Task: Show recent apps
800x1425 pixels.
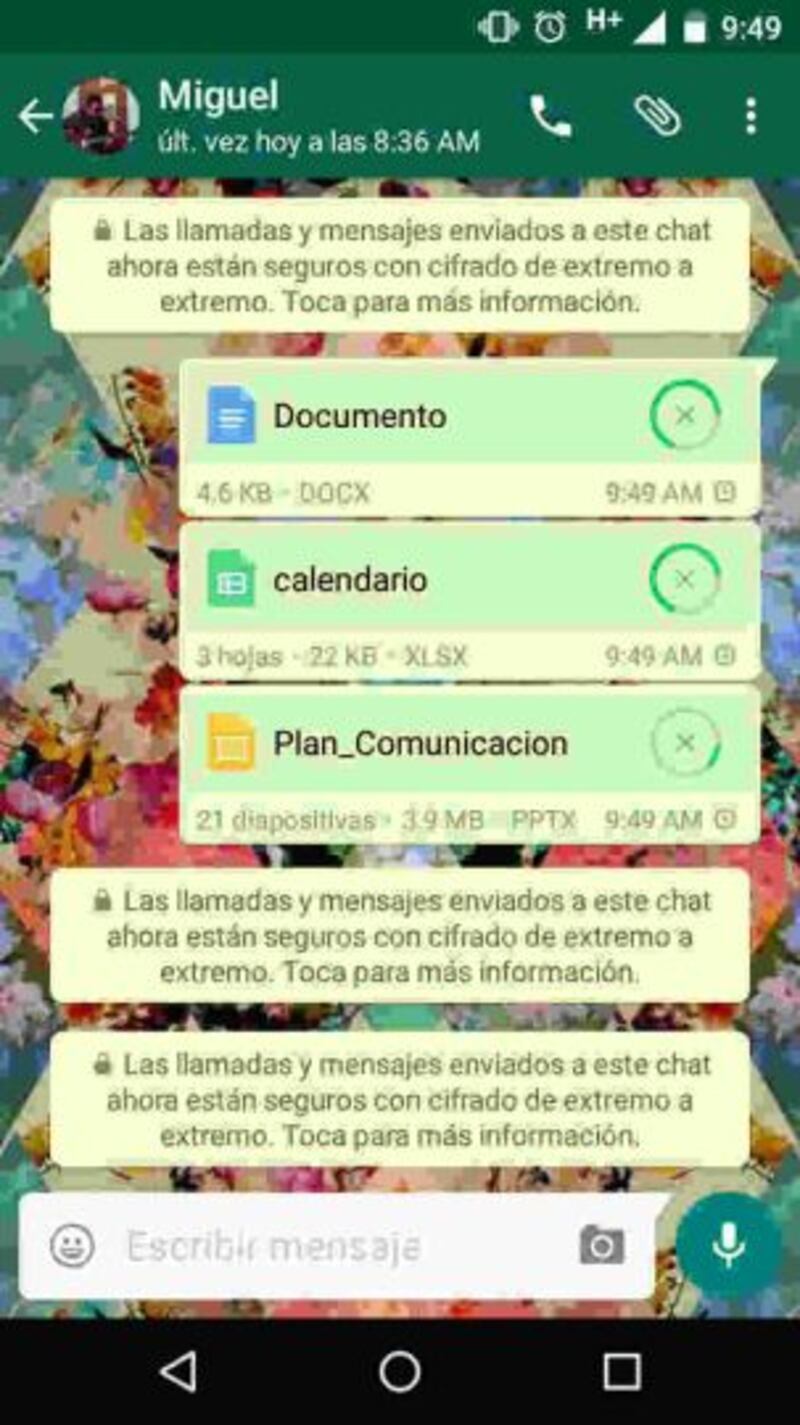Action: [x=621, y=1372]
